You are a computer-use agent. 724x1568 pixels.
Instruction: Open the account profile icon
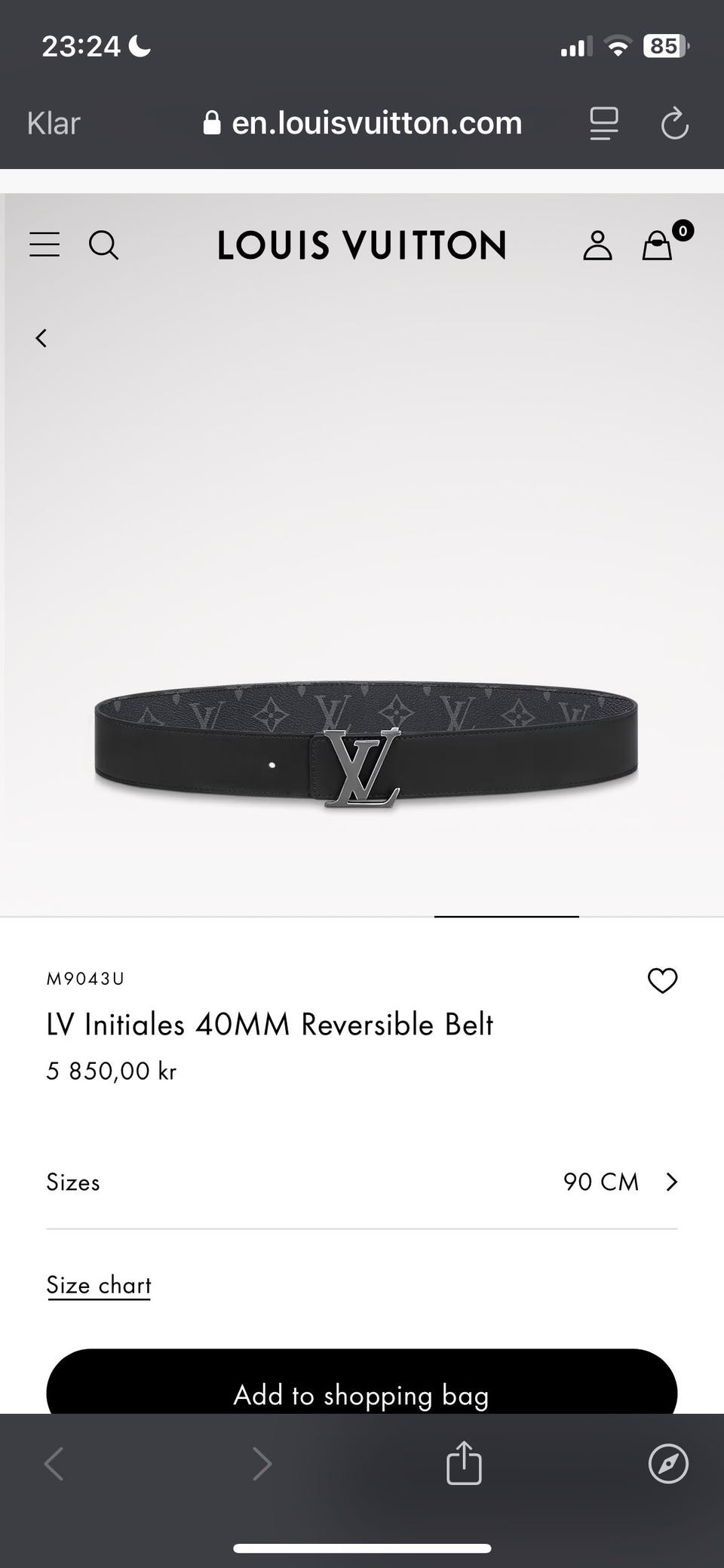pos(597,245)
